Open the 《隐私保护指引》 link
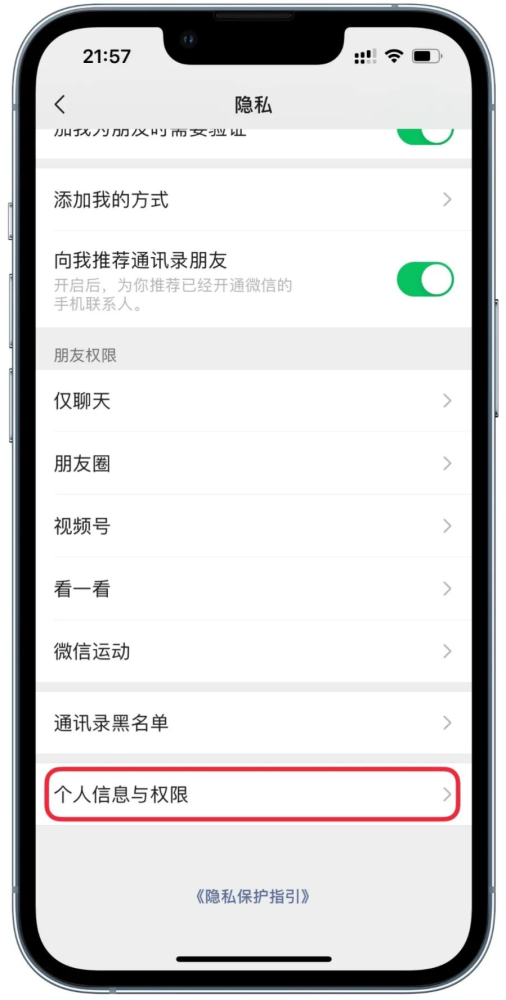This screenshot has height=1000, width=506. pos(253,897)
